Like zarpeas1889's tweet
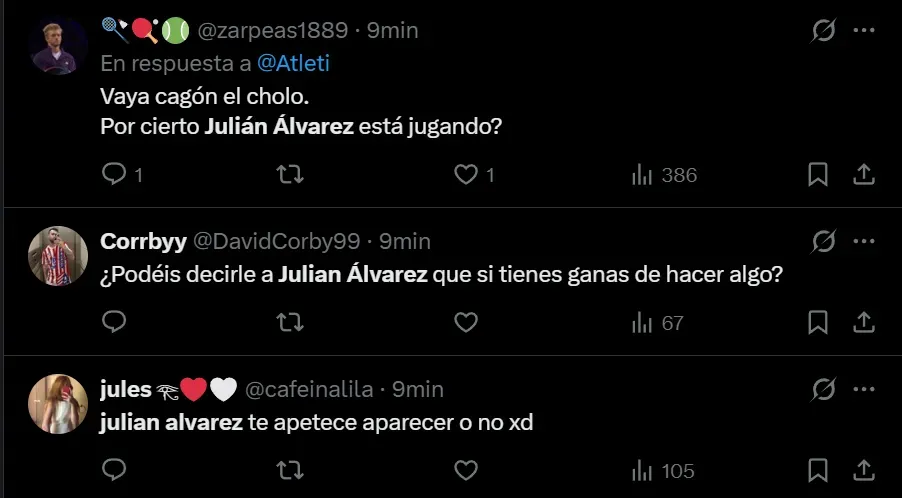902x498 pixels. pyautogui.click(x=465, y=175)
